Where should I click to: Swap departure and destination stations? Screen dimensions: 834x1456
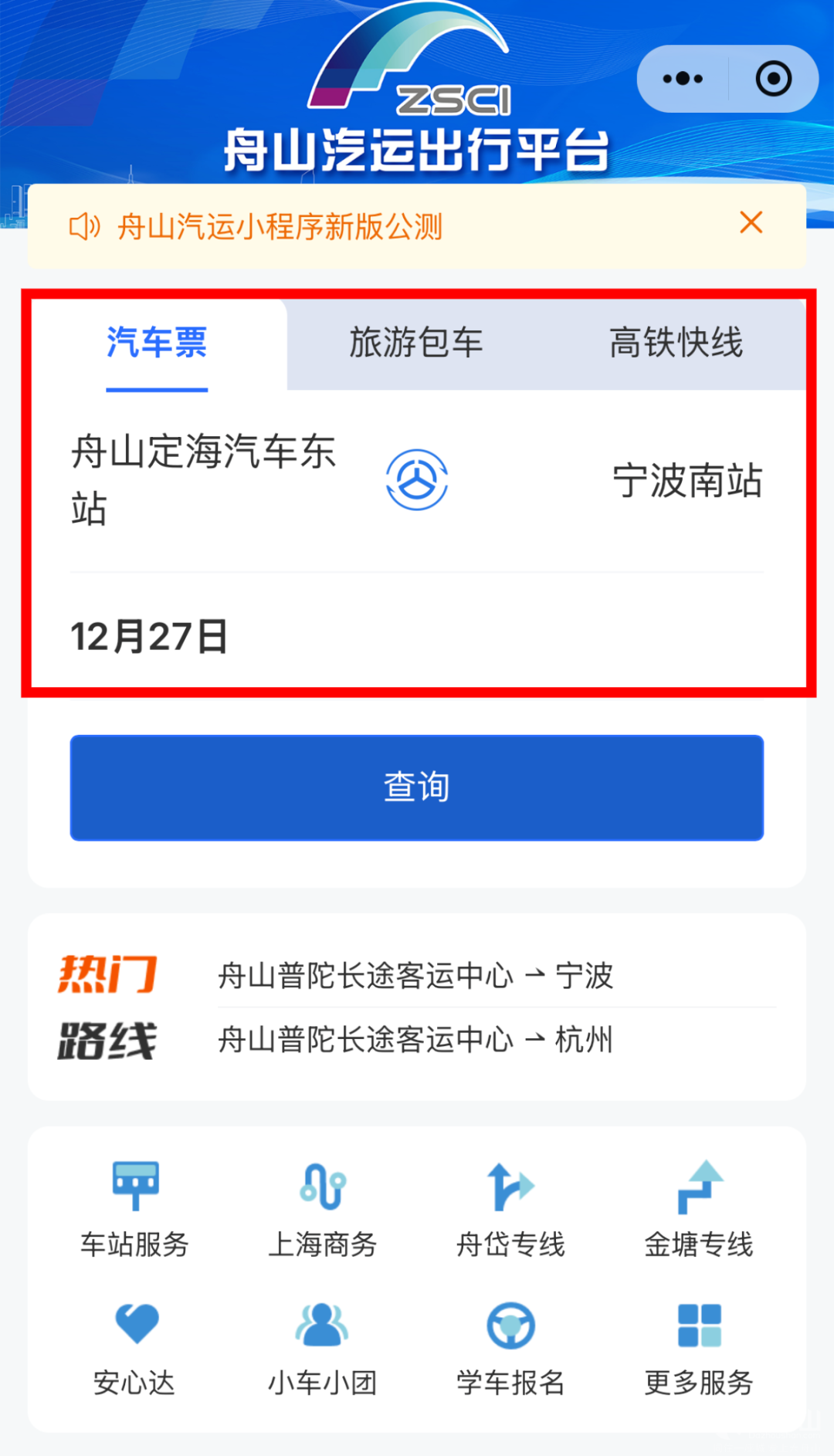(417, 479)
